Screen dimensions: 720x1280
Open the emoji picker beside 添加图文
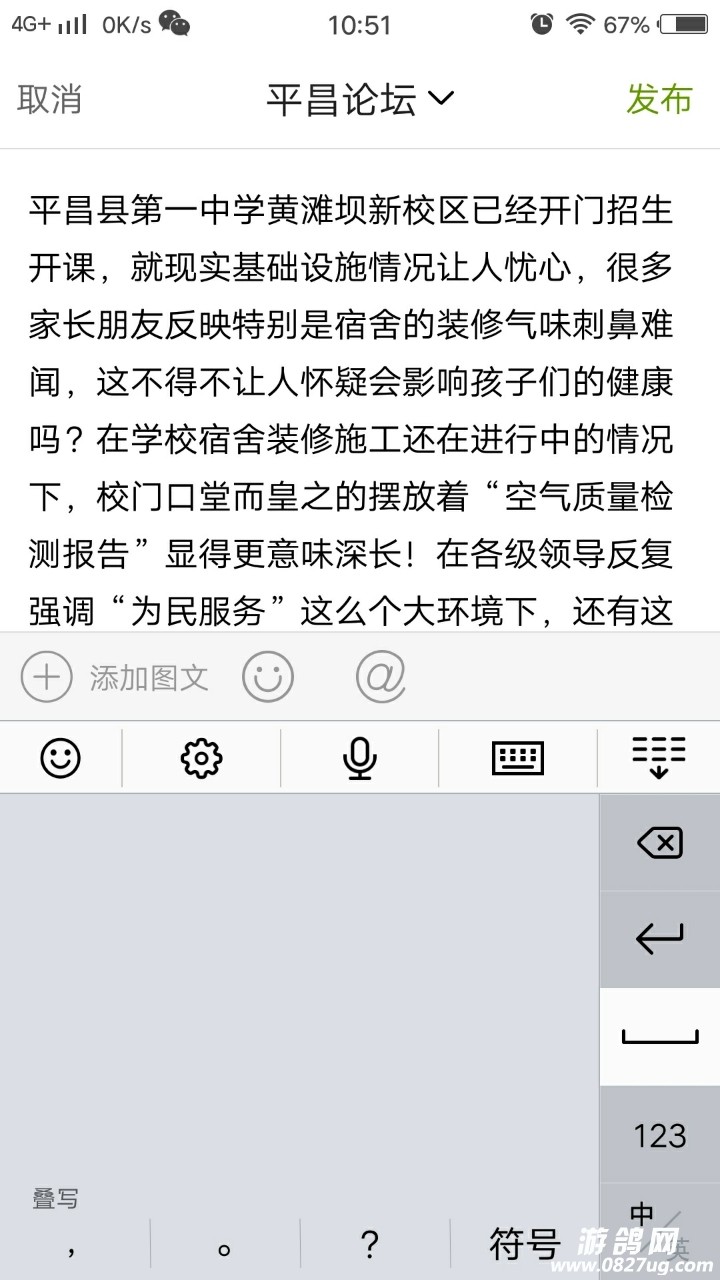[x=268, y=677]
